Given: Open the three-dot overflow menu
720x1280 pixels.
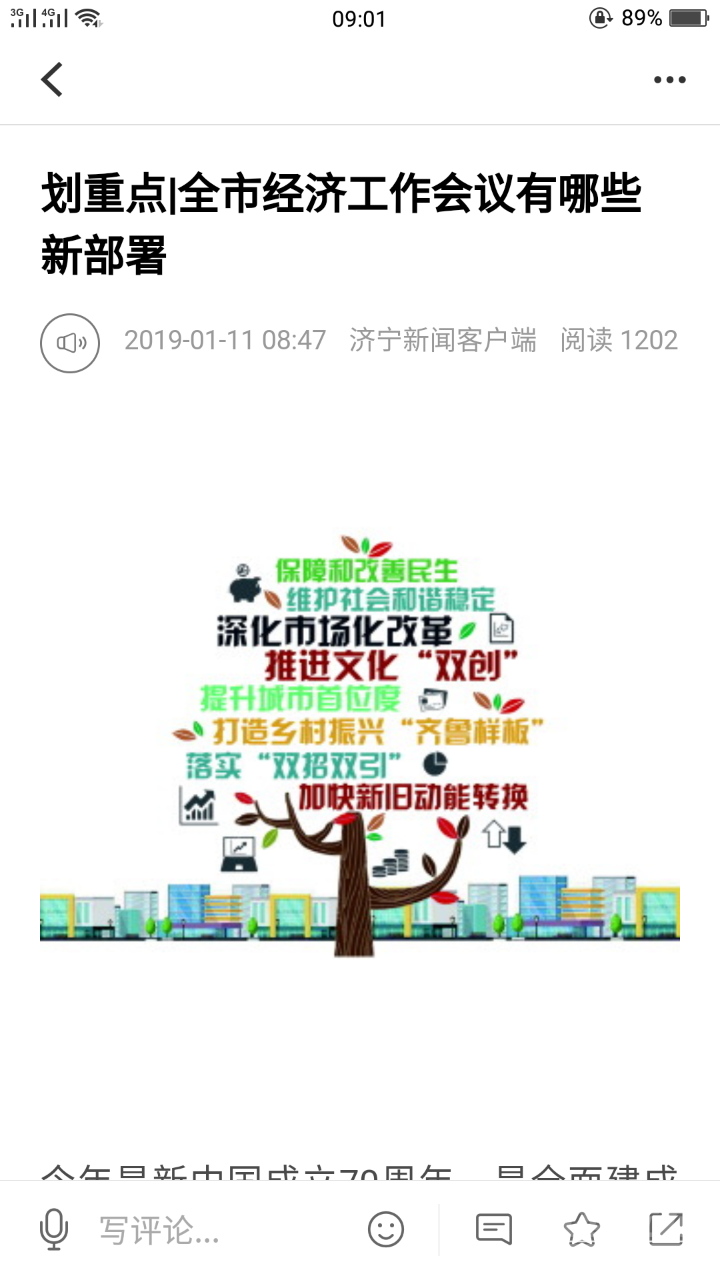Looking at the screenshot, I should [669, 80].
